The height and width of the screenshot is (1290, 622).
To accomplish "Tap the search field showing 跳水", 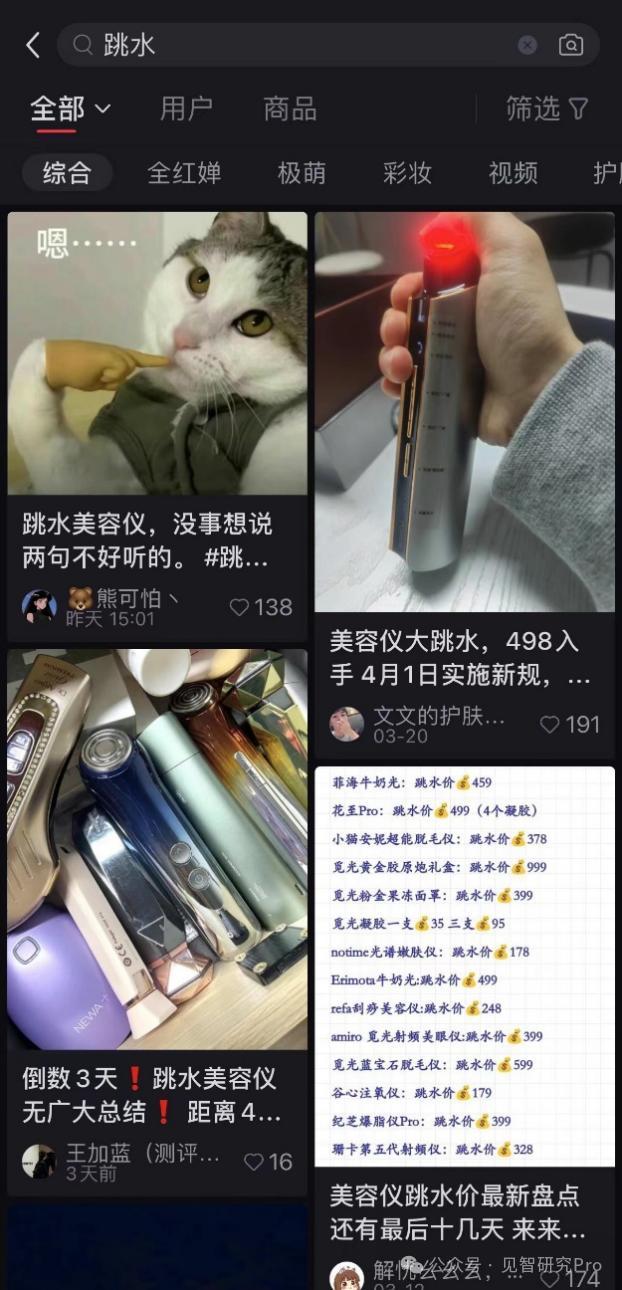I will click(x=300, y=45).
